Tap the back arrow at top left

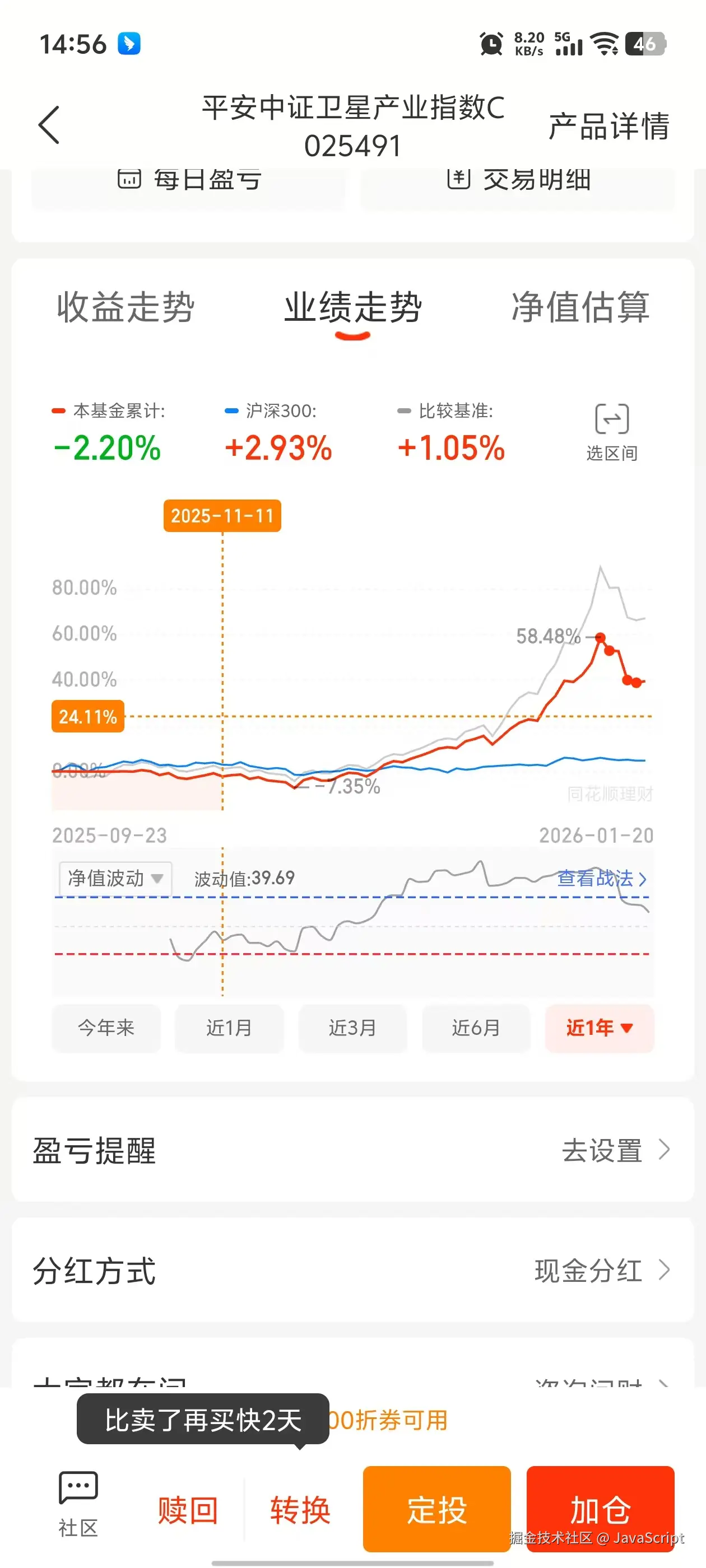coord(48,125)
